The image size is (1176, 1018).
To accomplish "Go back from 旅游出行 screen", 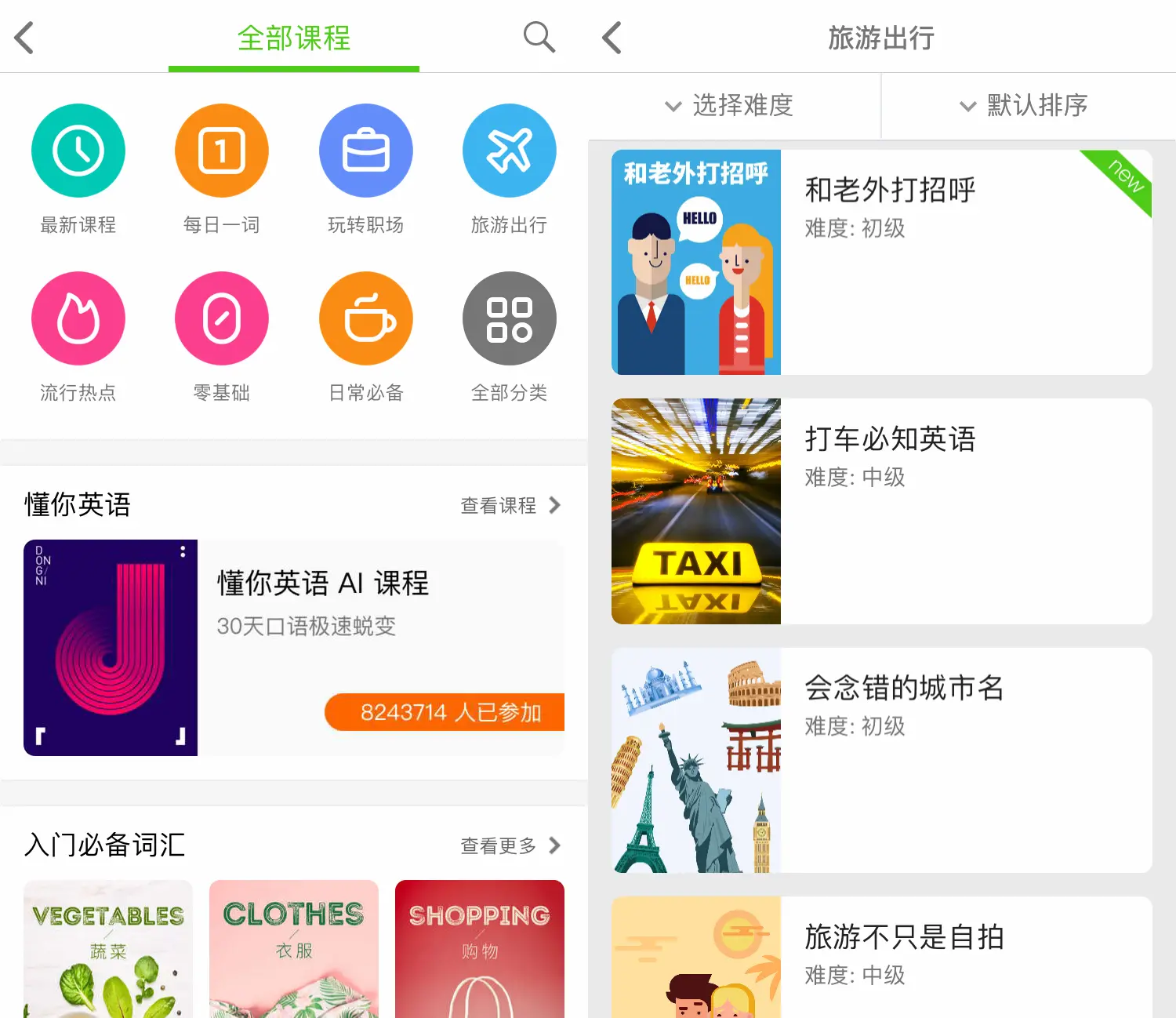I will tap(612, 38).
